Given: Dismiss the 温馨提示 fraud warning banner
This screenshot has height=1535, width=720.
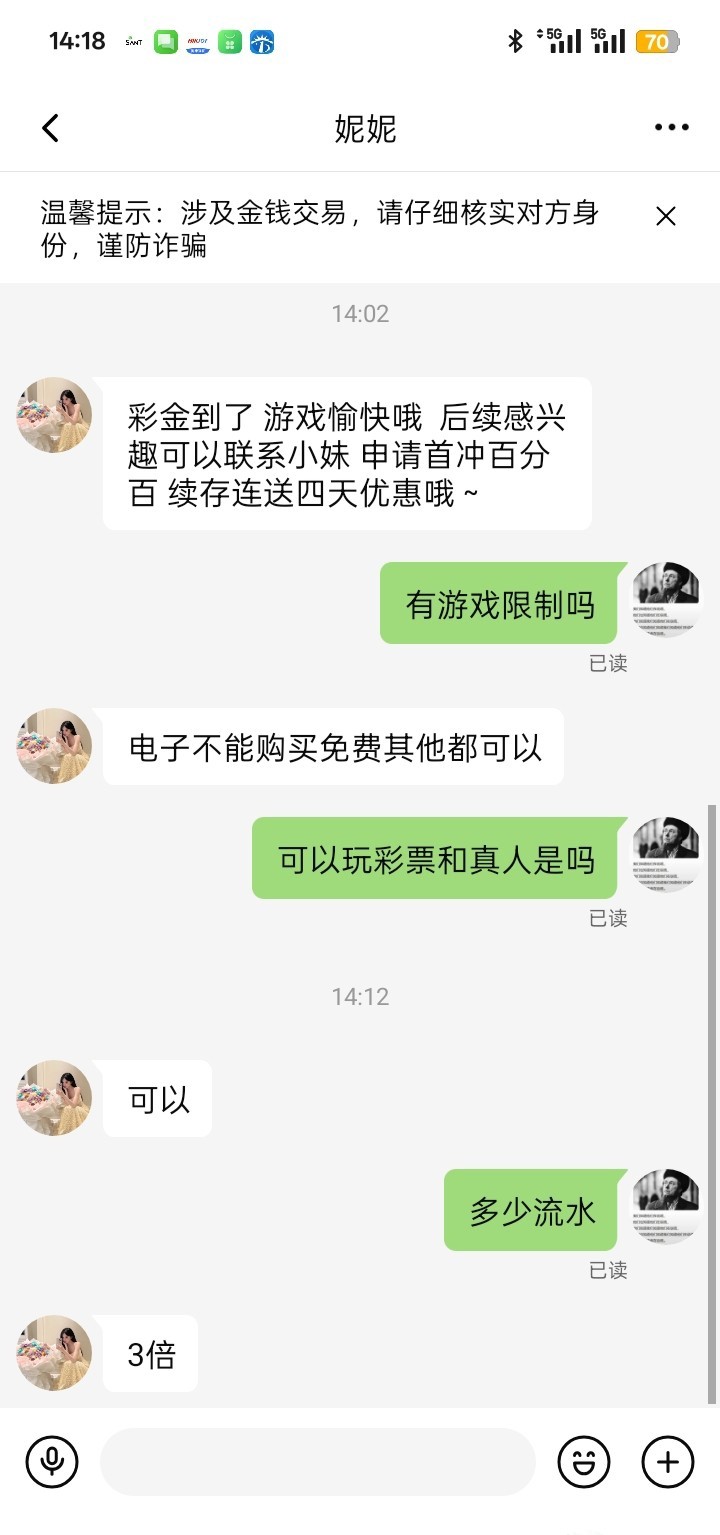Looking at the screenshot, I should point(666,216).
